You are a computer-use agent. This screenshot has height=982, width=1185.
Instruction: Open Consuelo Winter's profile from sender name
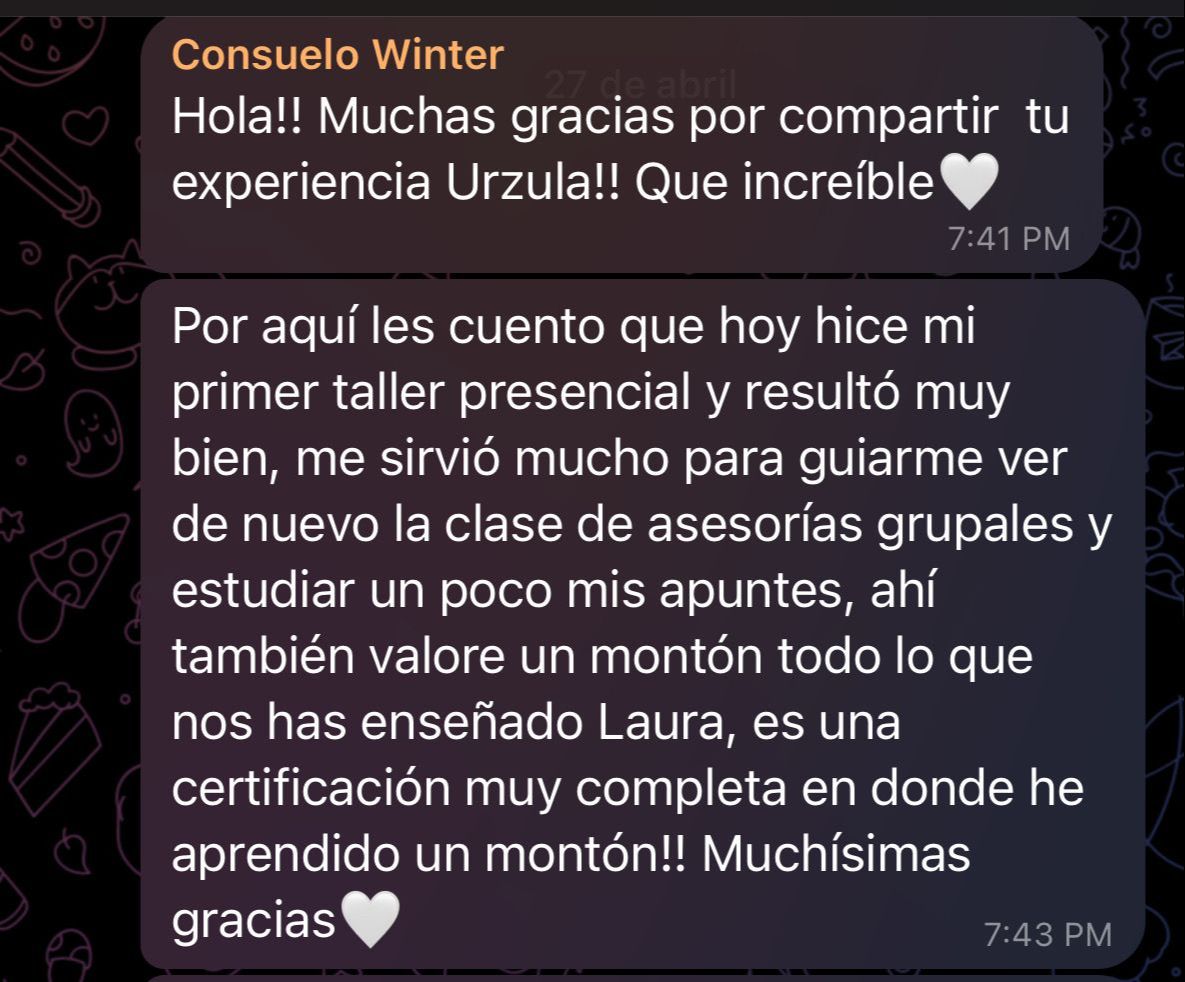pyautogui.click(x=338, y=55)
